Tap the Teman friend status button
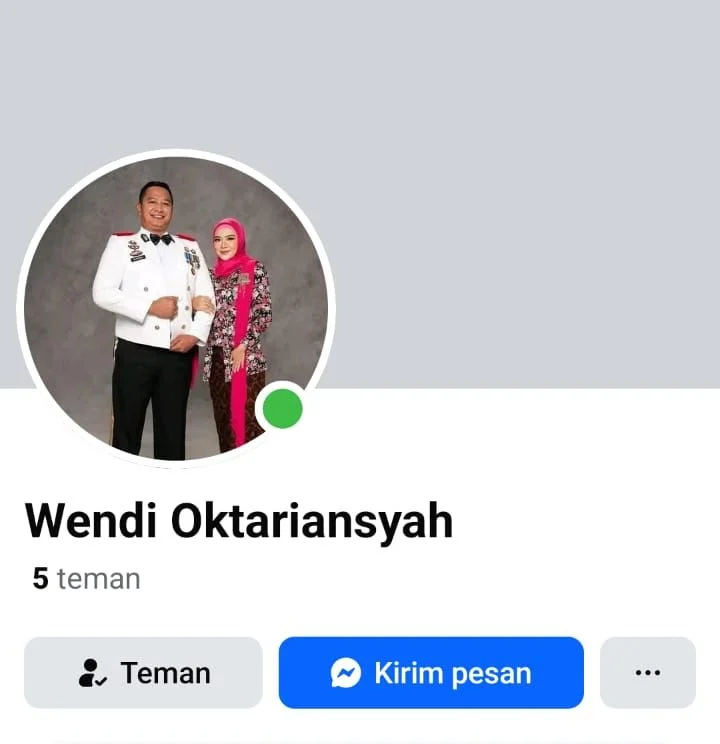Viewport: 720px width, 744px height. coord(143,673)
